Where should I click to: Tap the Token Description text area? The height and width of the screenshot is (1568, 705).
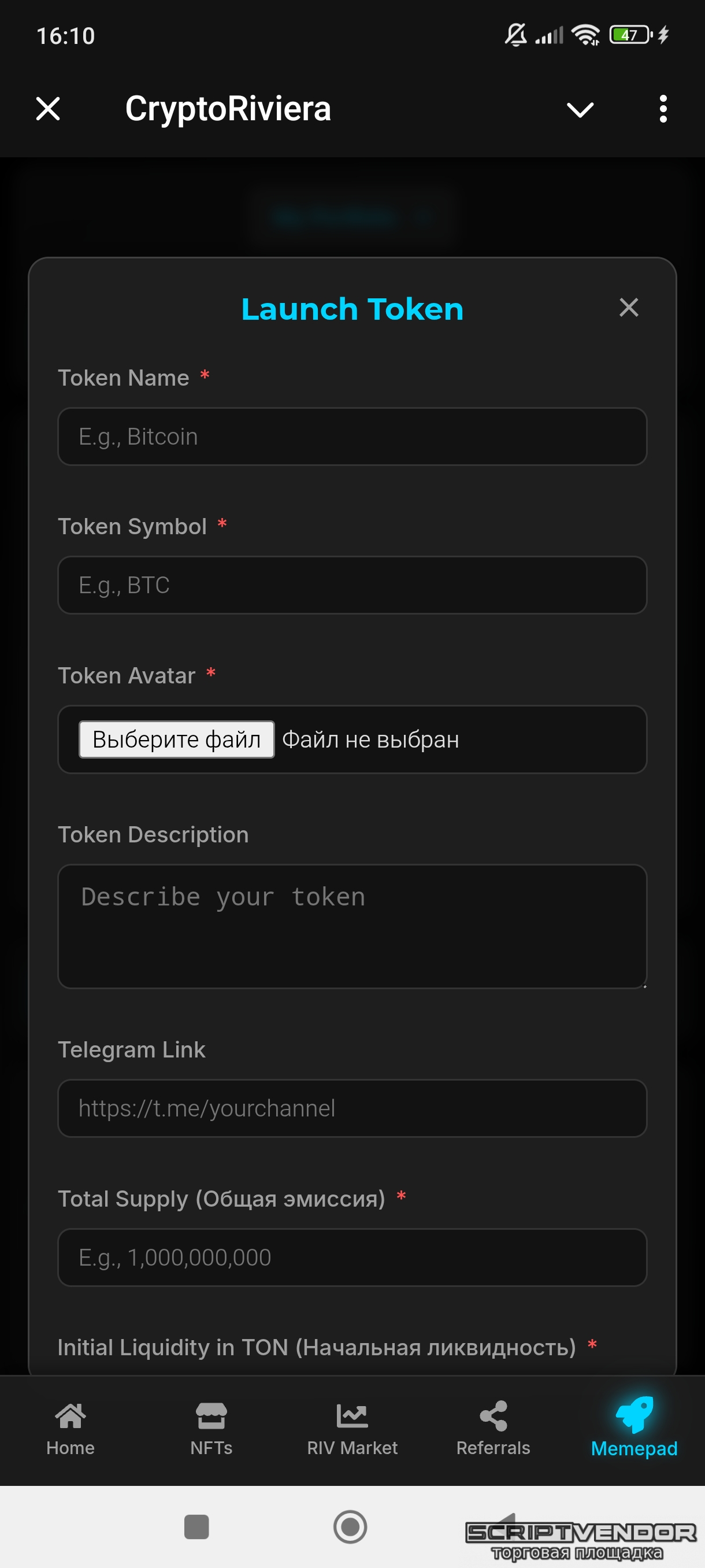pyautogui.click(x=352, y=926)
